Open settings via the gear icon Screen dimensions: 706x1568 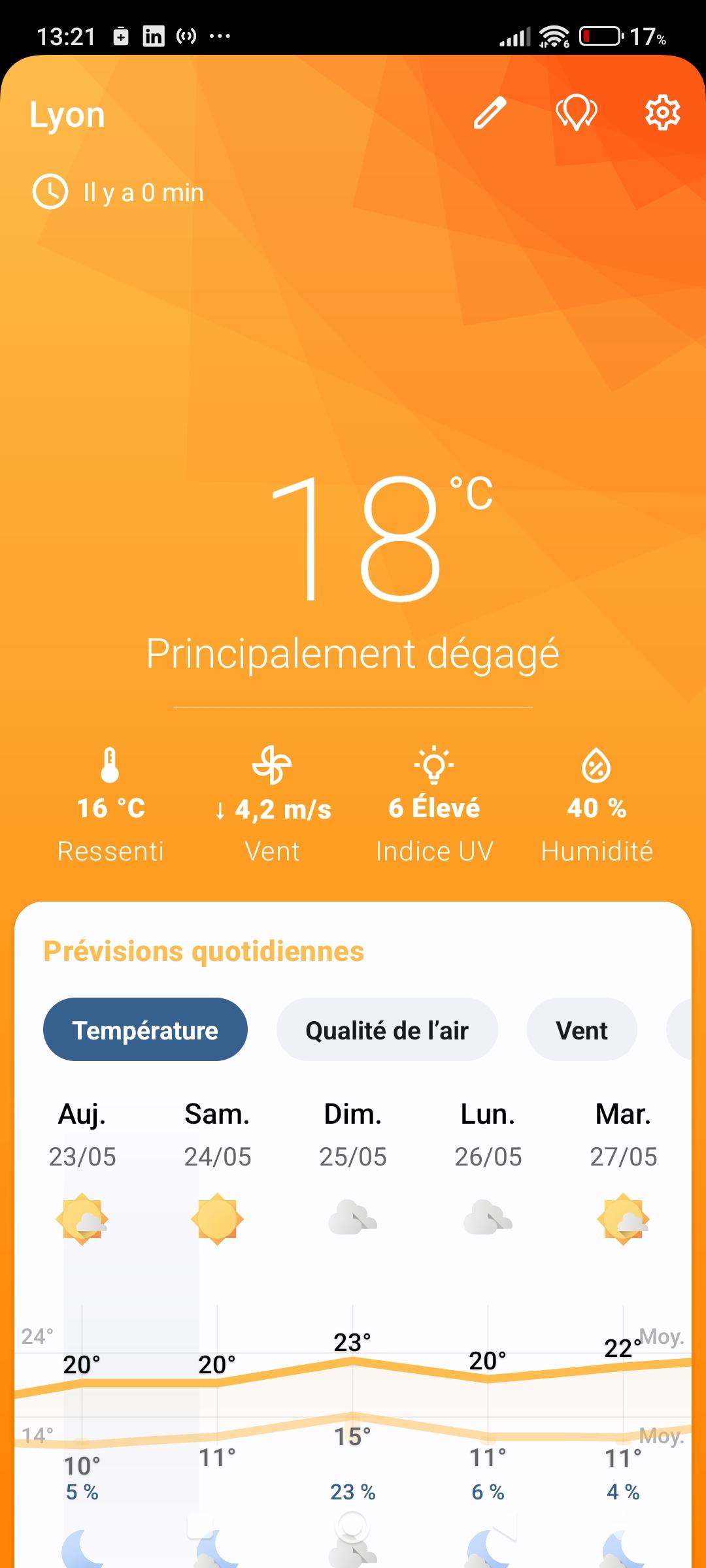point(662,113)
